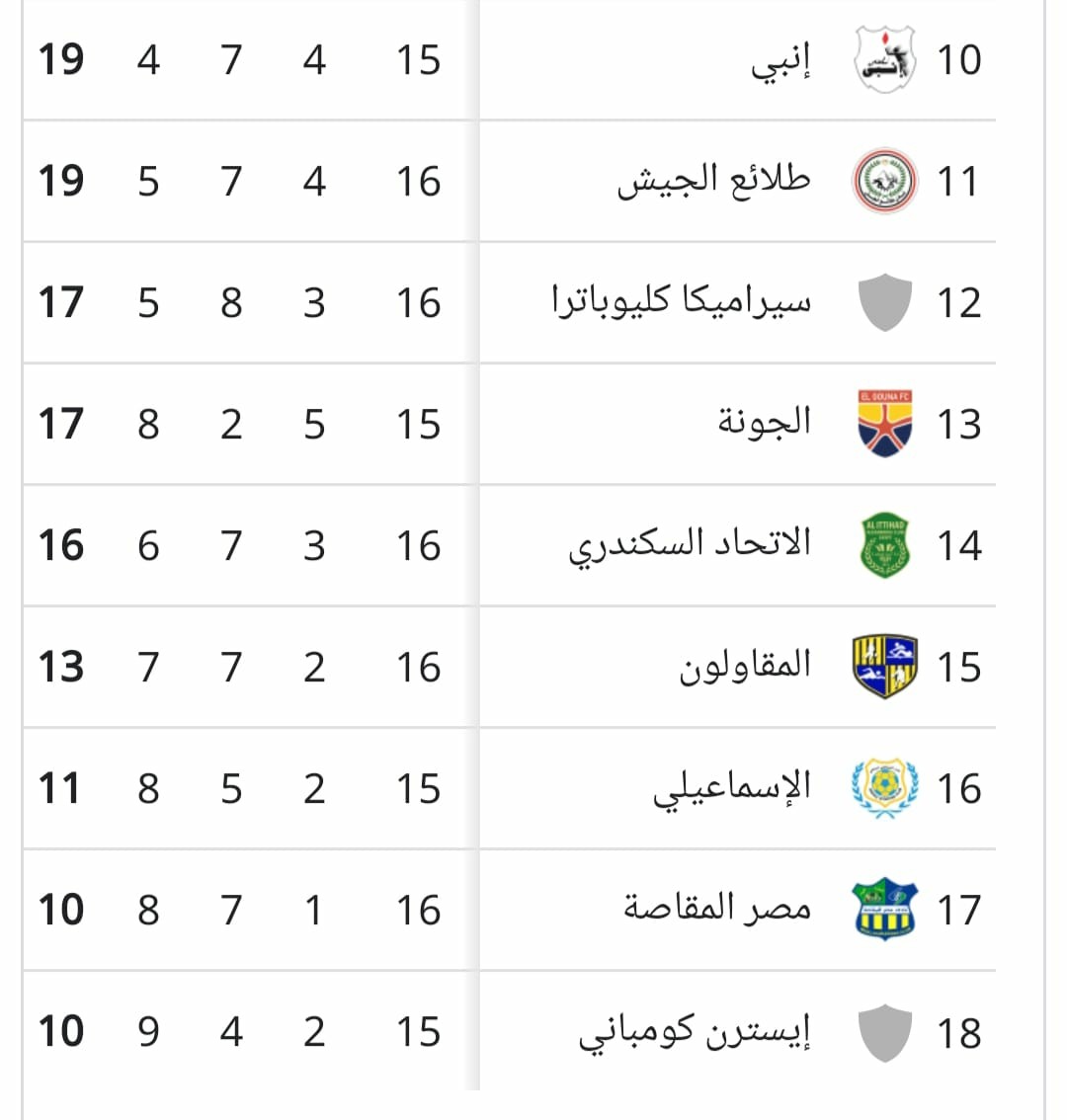Select طلائع الجيش in the standings

point(714,182)
